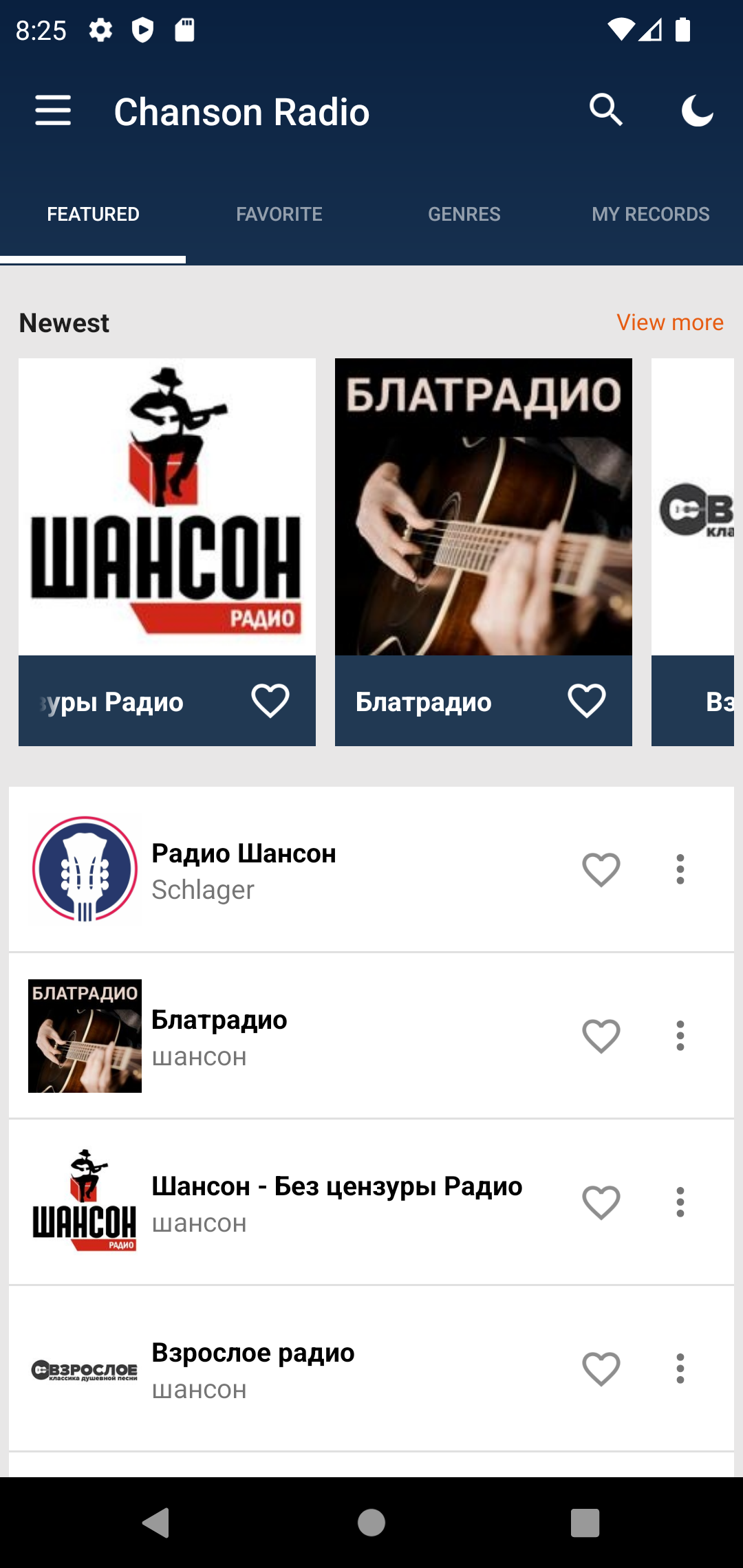This screenshot has width=743, height=1568.
Task: Tap View more next to Newest
Action: (x=669, y=323)
